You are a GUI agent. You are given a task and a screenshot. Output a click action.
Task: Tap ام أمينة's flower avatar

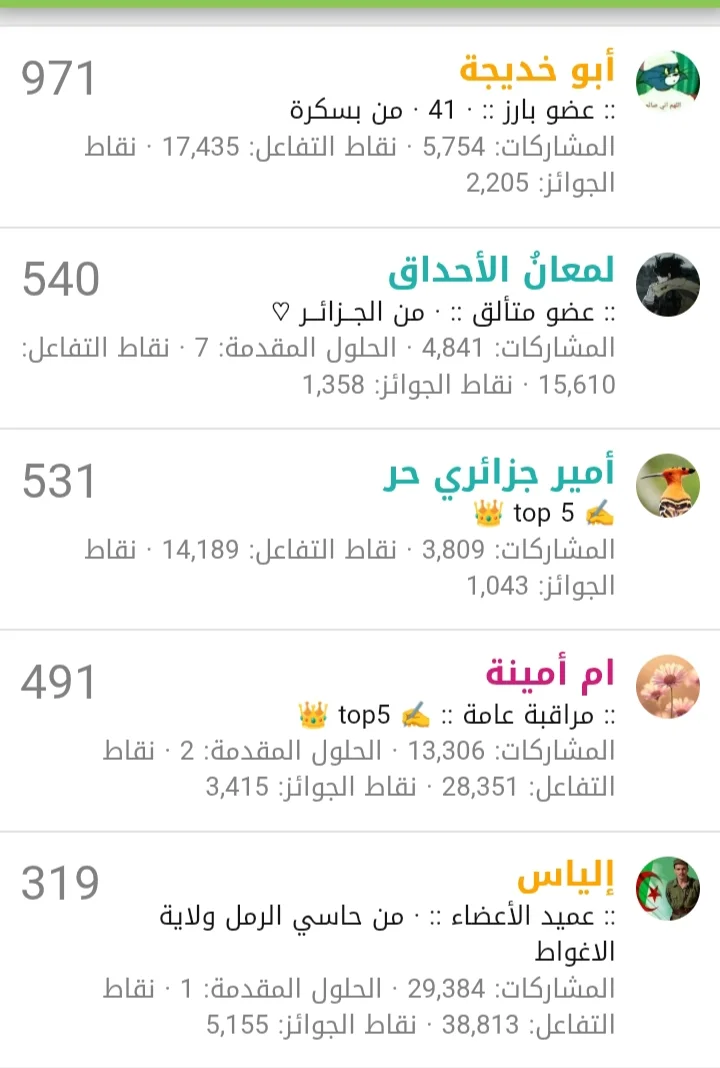[x=668, y=686]
